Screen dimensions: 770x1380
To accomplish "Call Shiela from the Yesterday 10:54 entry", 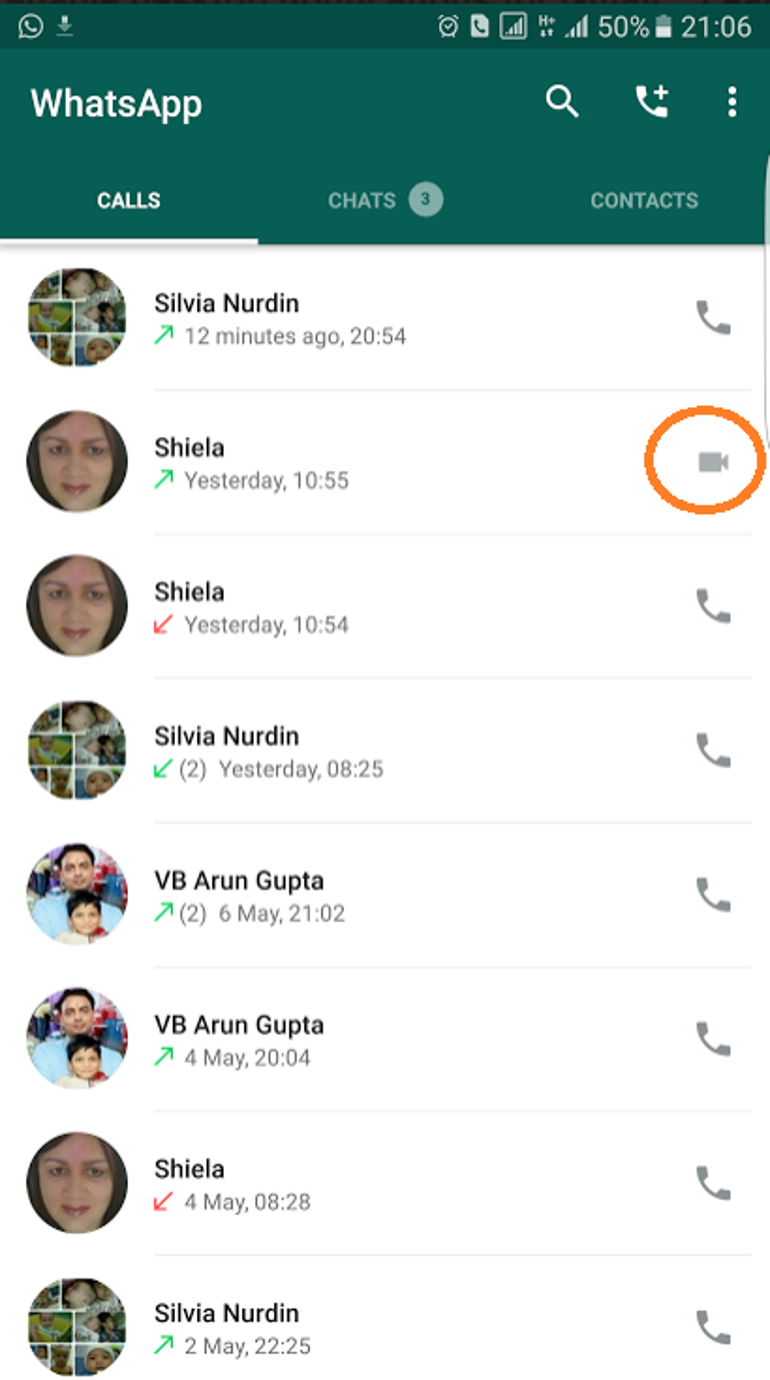I will point(713,606).
